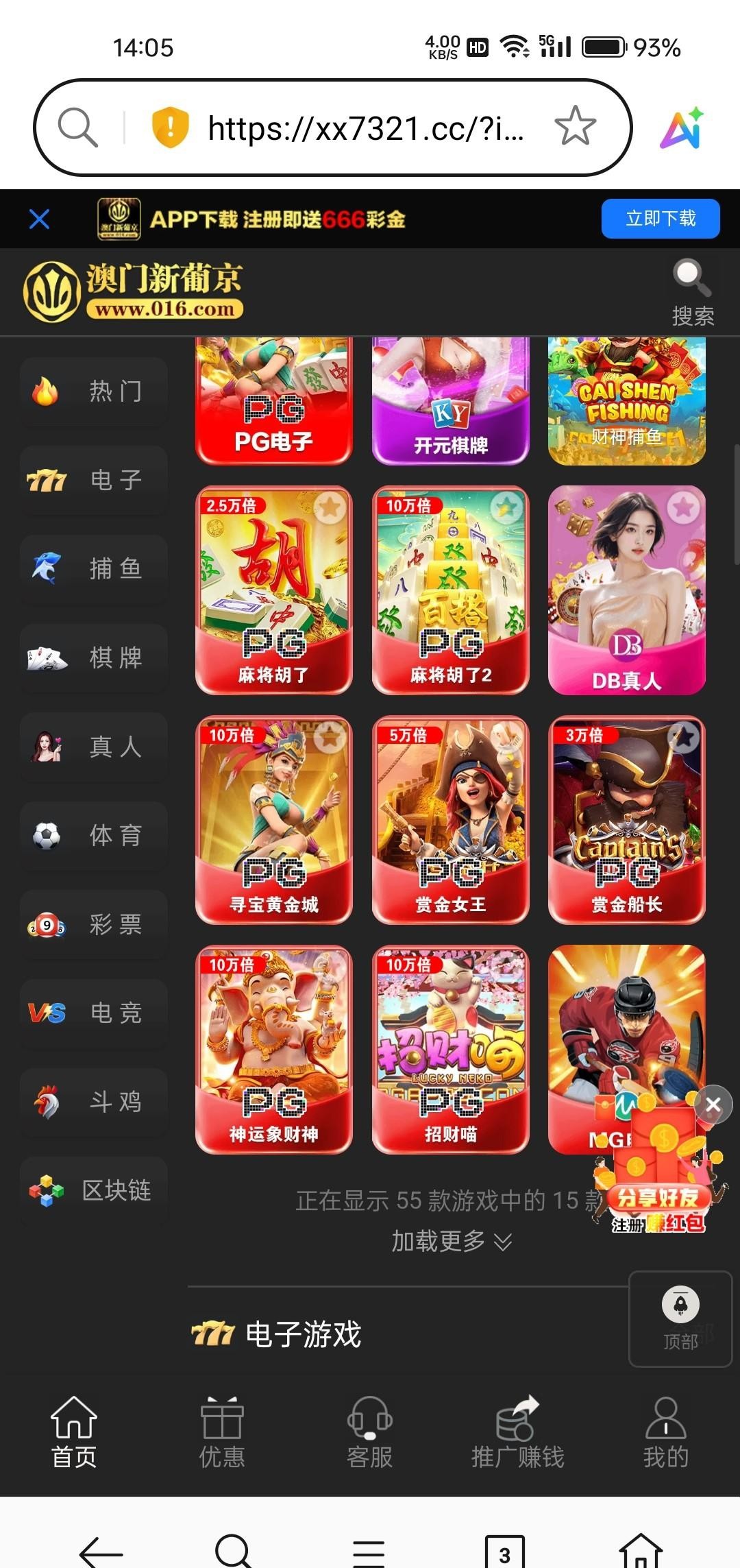740x1568 pixels.
Task: Open the DB真人 tile
Action: pos(626,590)
